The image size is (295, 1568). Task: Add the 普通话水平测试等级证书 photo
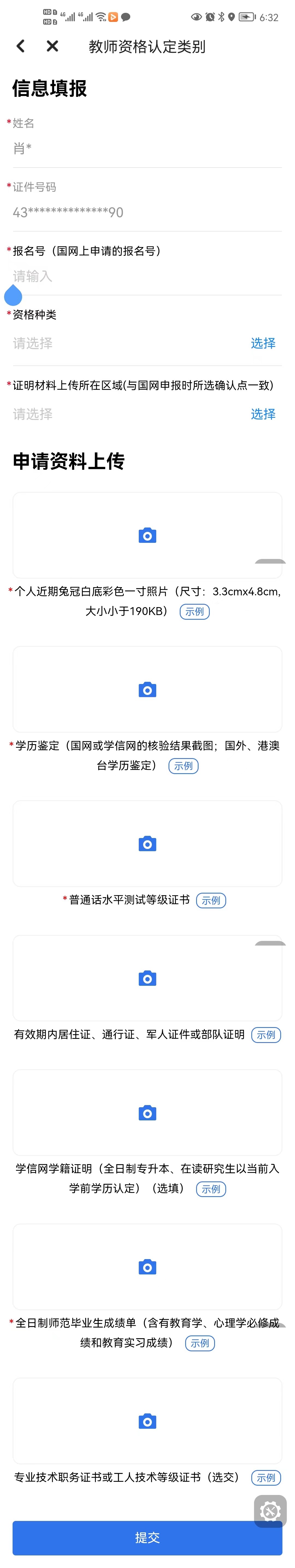(x=147, y=844)
